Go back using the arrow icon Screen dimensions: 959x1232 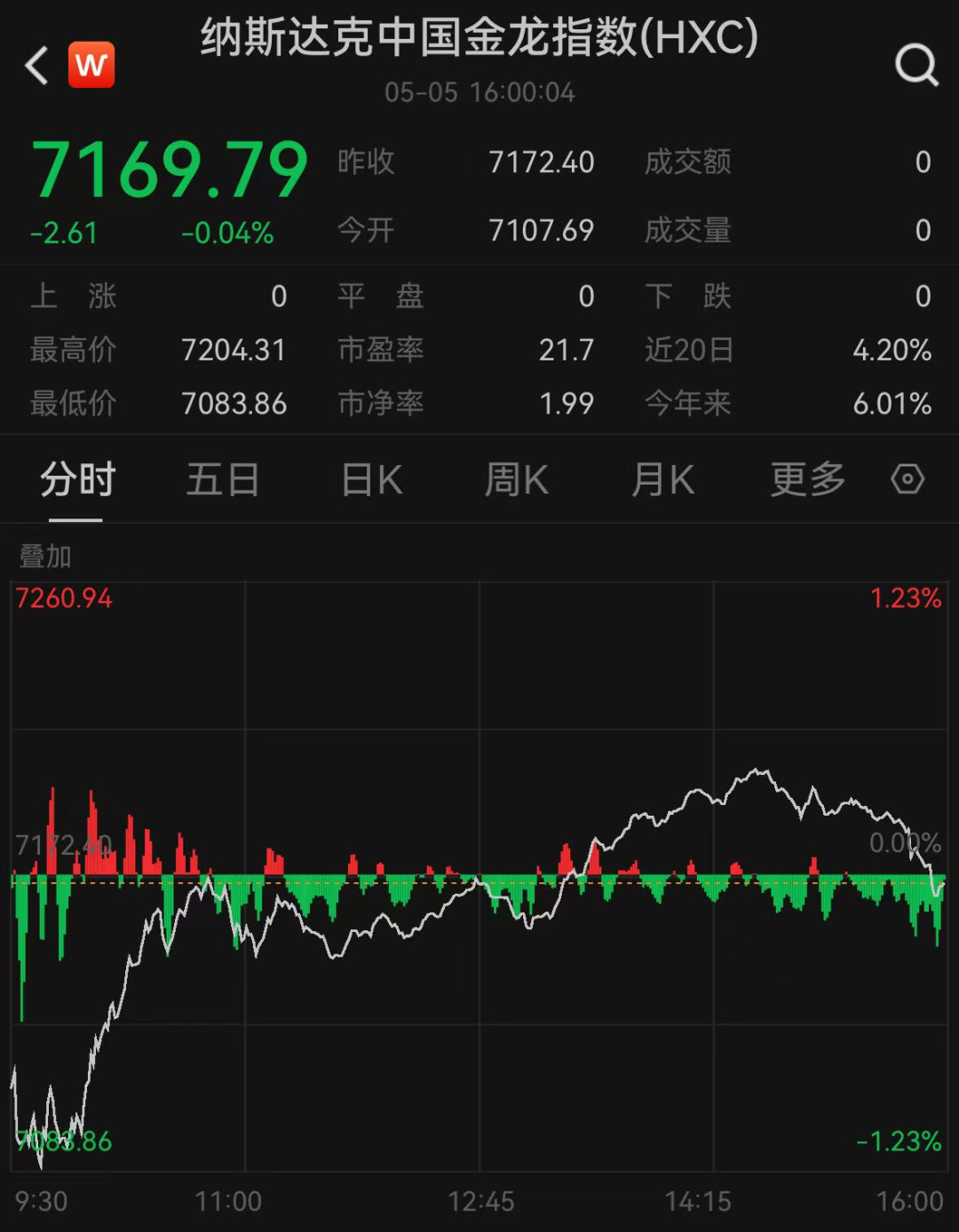(36, 66)
